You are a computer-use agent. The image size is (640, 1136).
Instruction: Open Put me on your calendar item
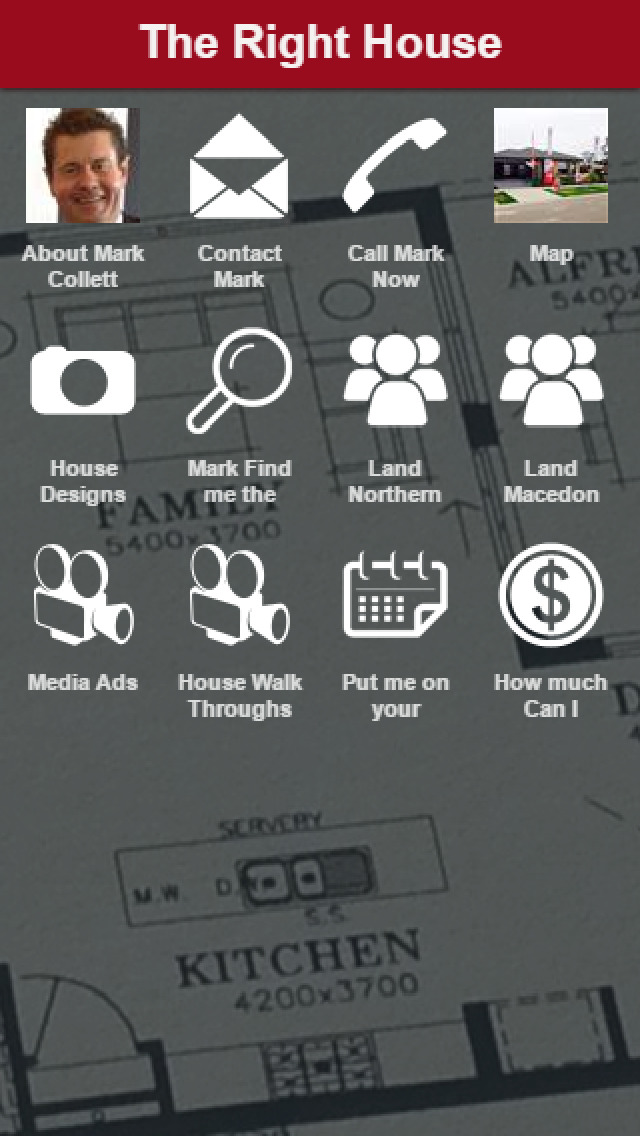[x=395, y=595]
